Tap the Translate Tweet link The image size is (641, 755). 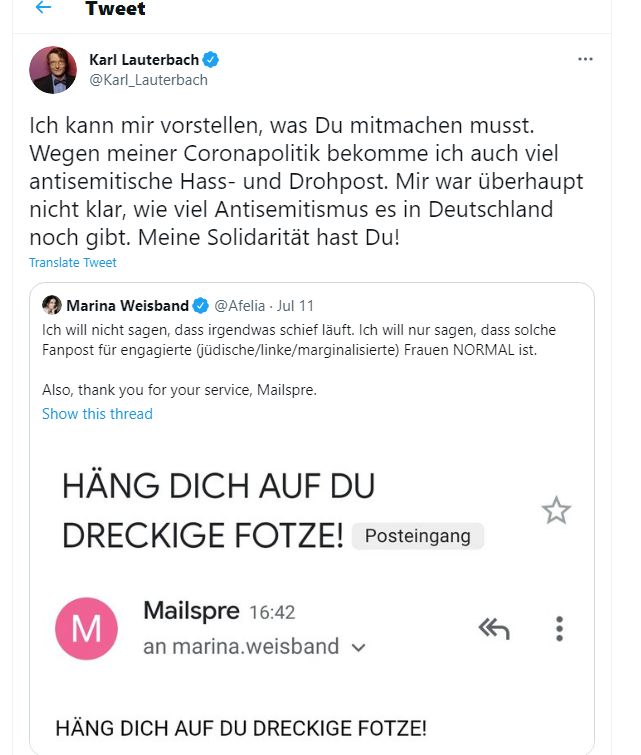tap(73, 263)
